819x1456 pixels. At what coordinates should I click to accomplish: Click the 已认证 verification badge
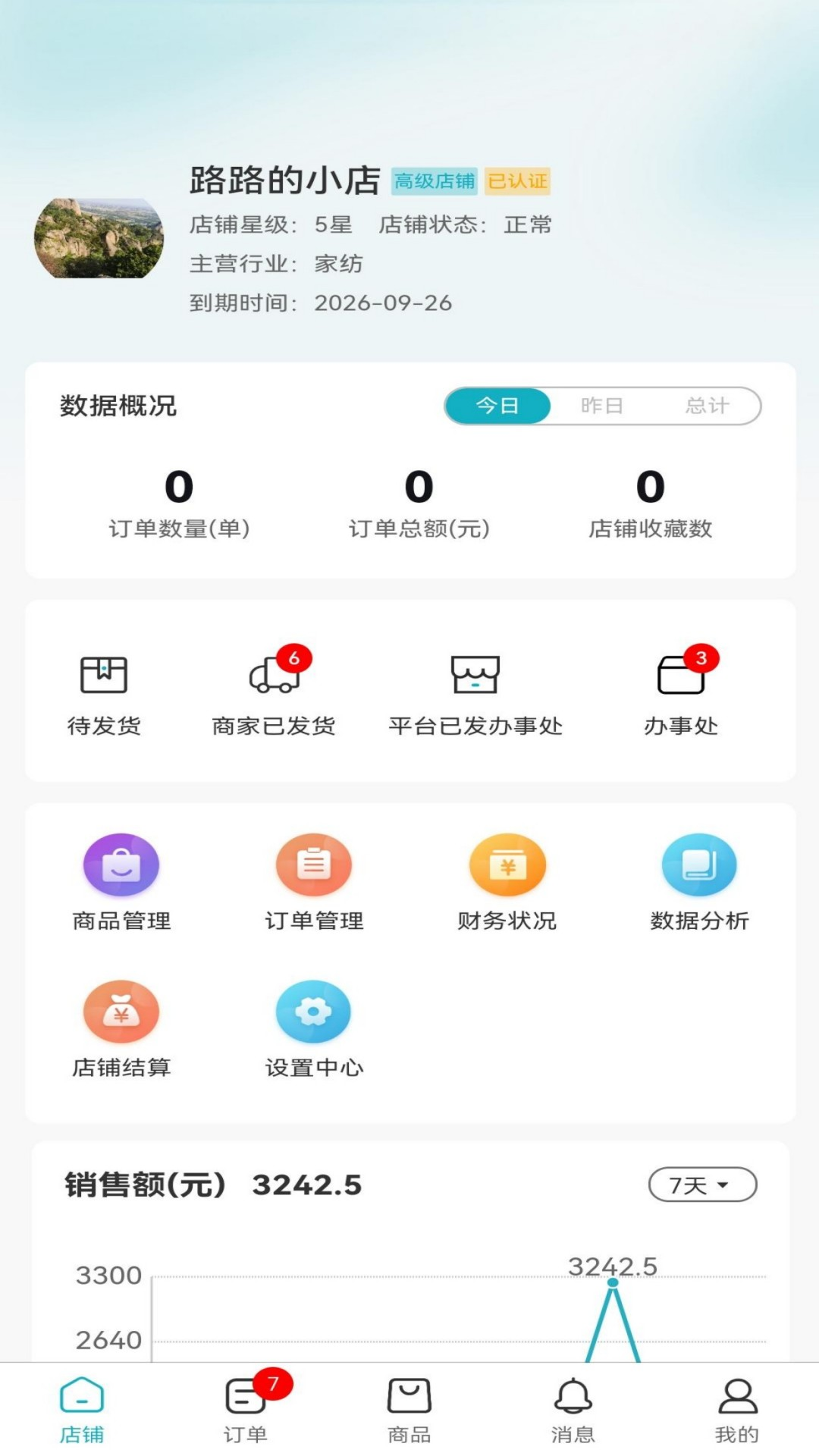[x=519, y=181]
